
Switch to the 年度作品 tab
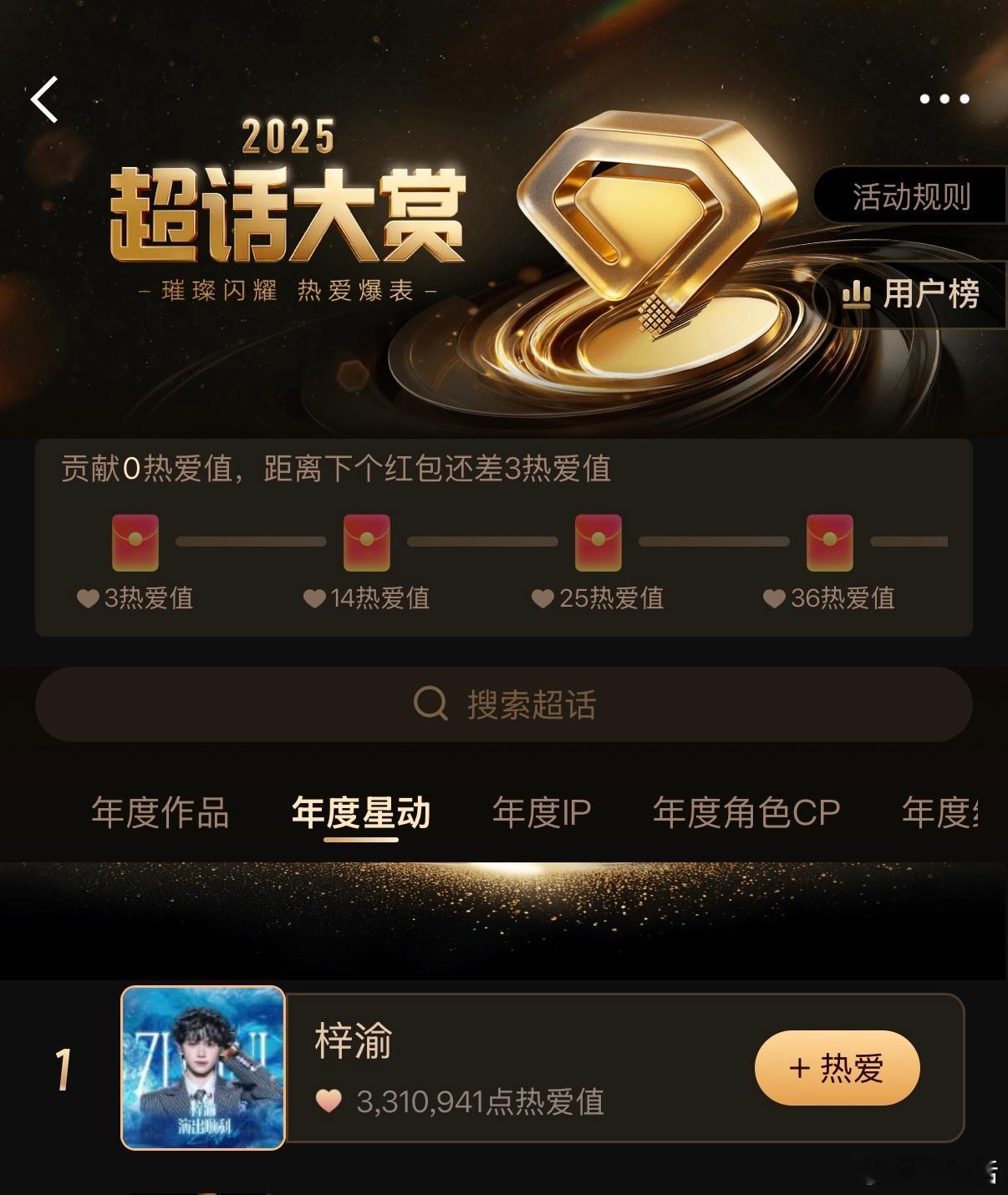[x=162, y=812]
